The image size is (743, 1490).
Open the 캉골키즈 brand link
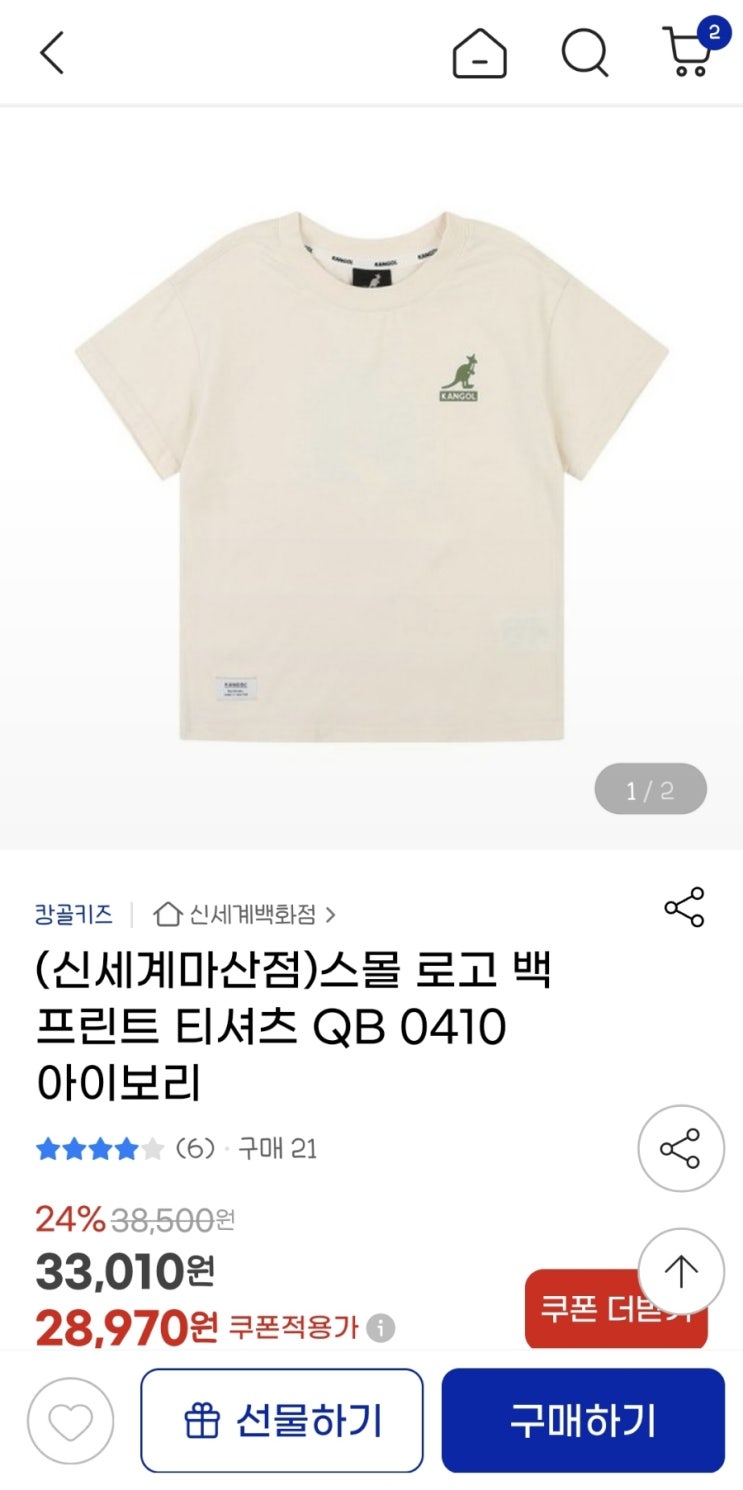pos(74,913)
